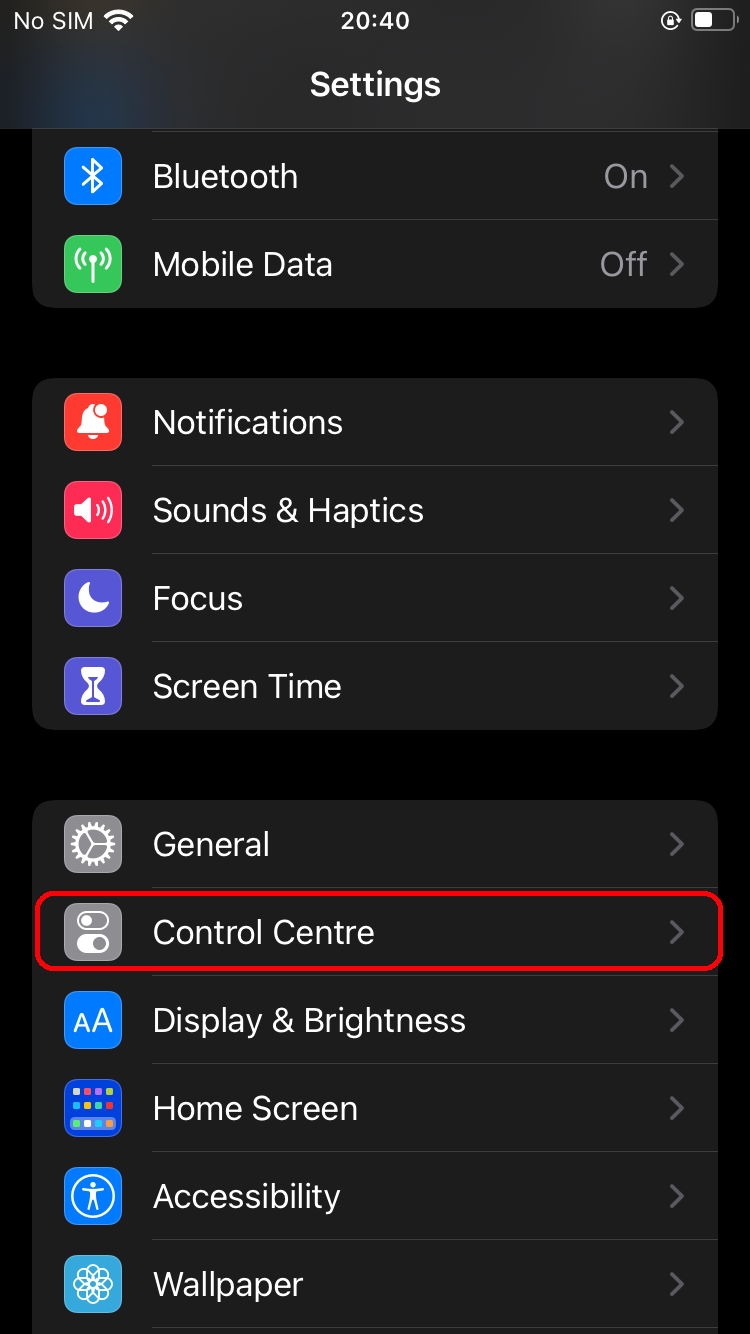Open Screen Time settings
This screenshot has width=750, height=1334.
pyautogui.click(x=375, y=686)
